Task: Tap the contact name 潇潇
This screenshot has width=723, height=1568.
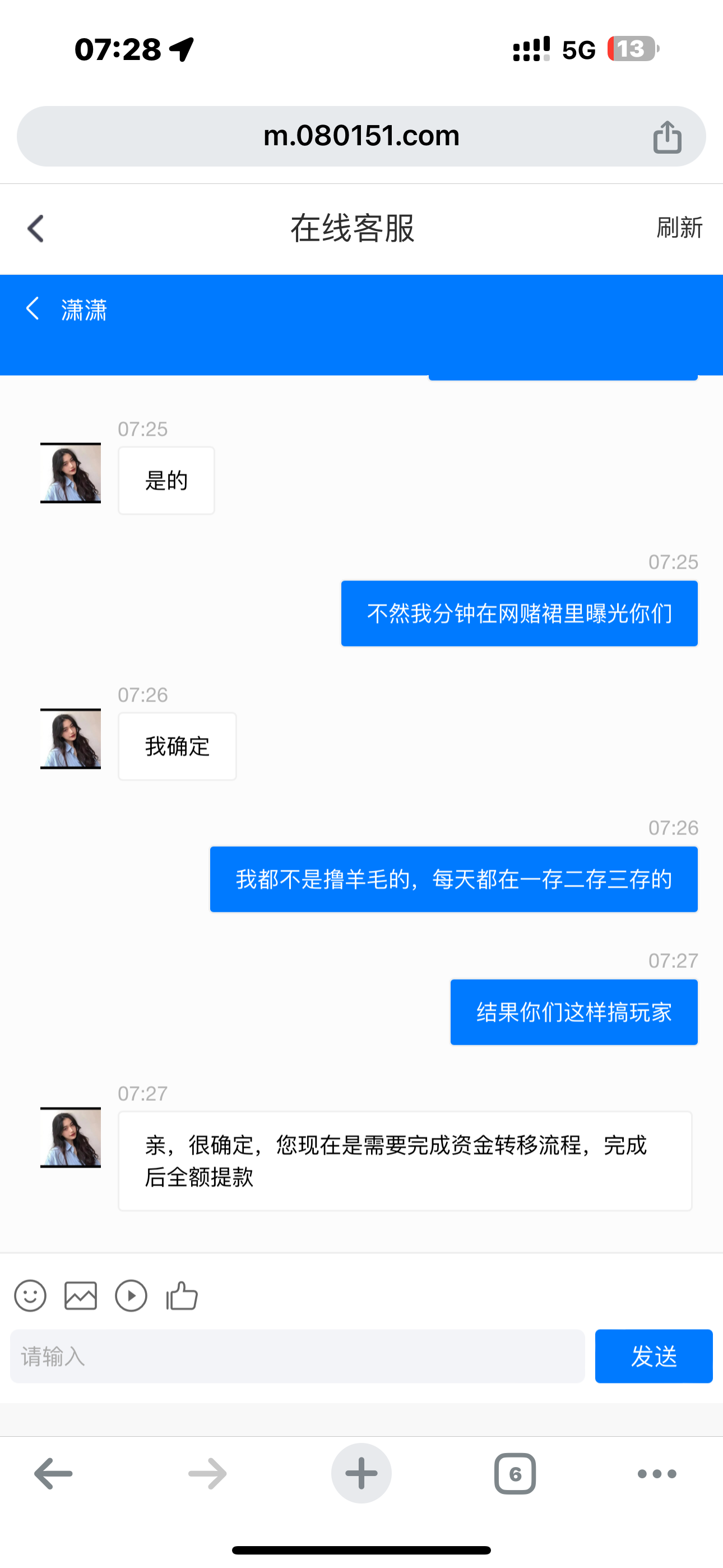Action: click(85, 309)
